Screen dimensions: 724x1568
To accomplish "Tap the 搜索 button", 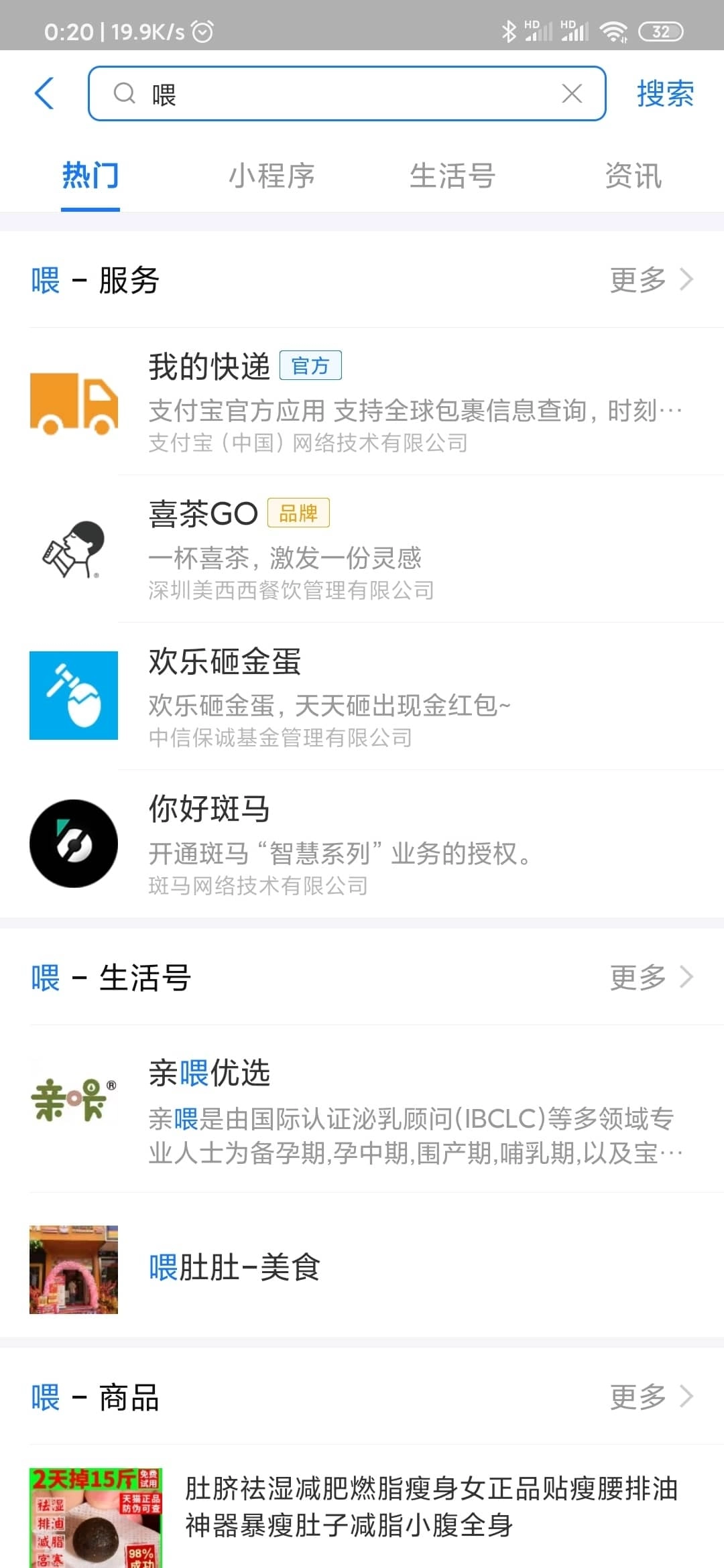I will (664, 94).
